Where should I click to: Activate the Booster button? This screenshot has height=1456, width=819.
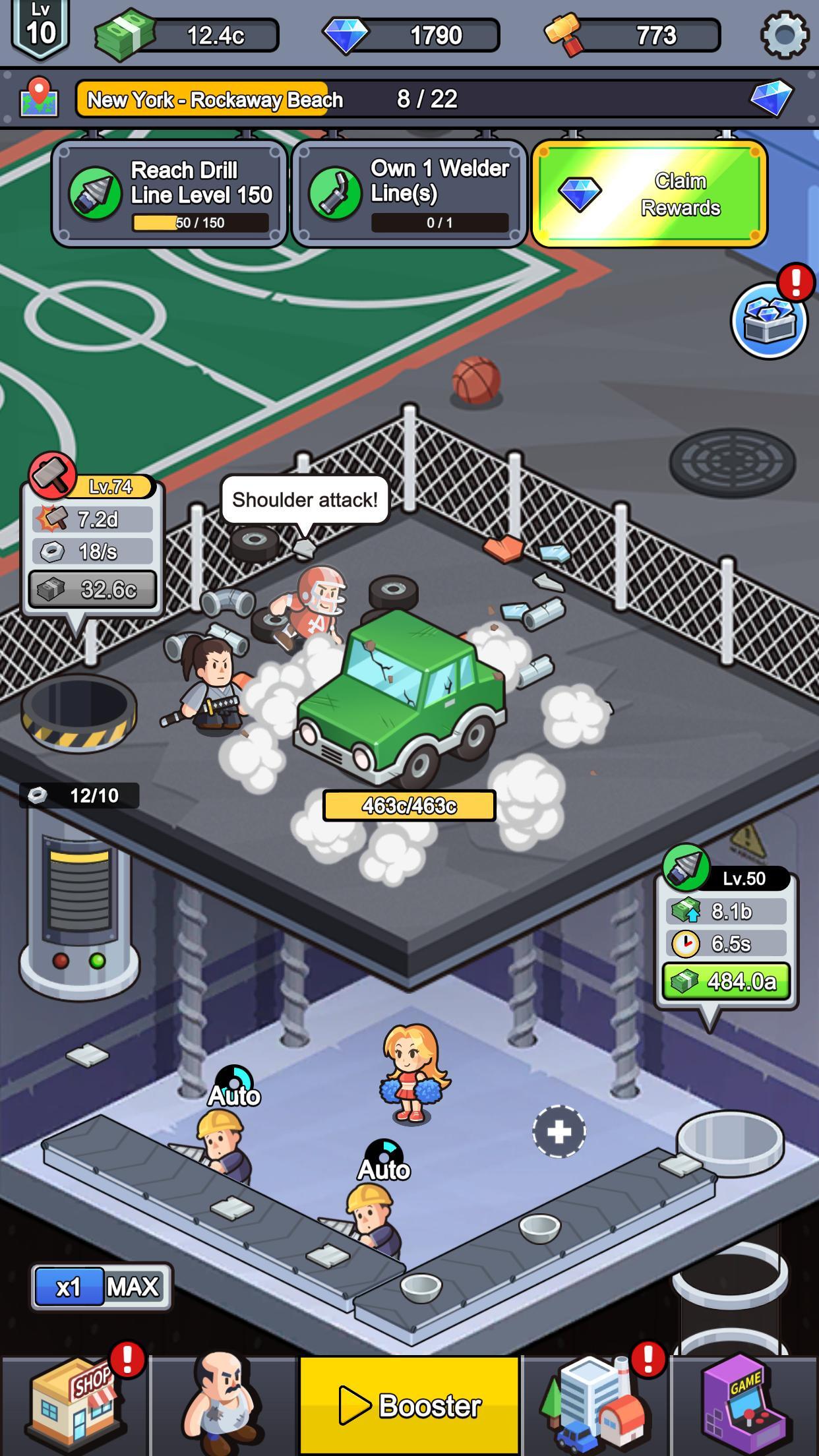409,1406
